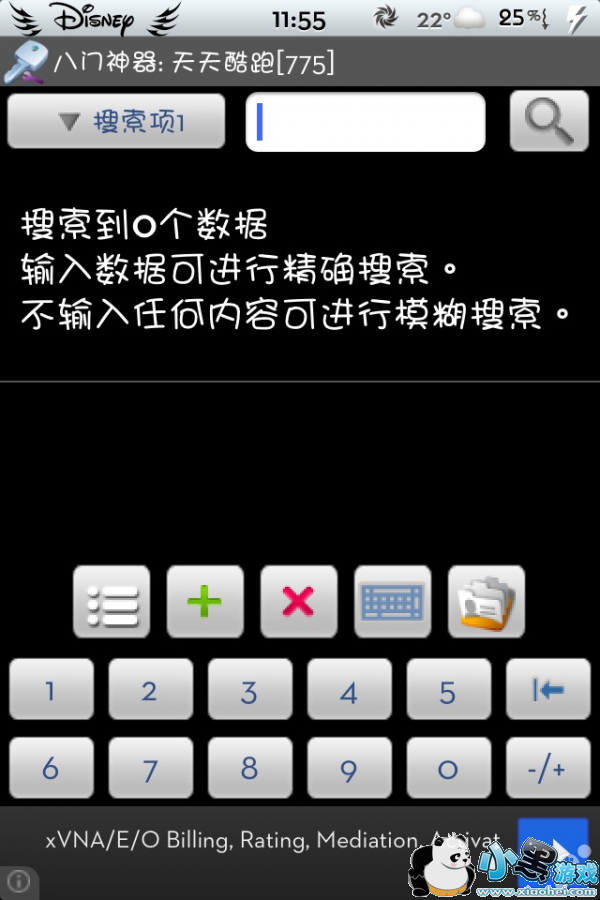Enter digit 0 on the keypad

[448, 768]
